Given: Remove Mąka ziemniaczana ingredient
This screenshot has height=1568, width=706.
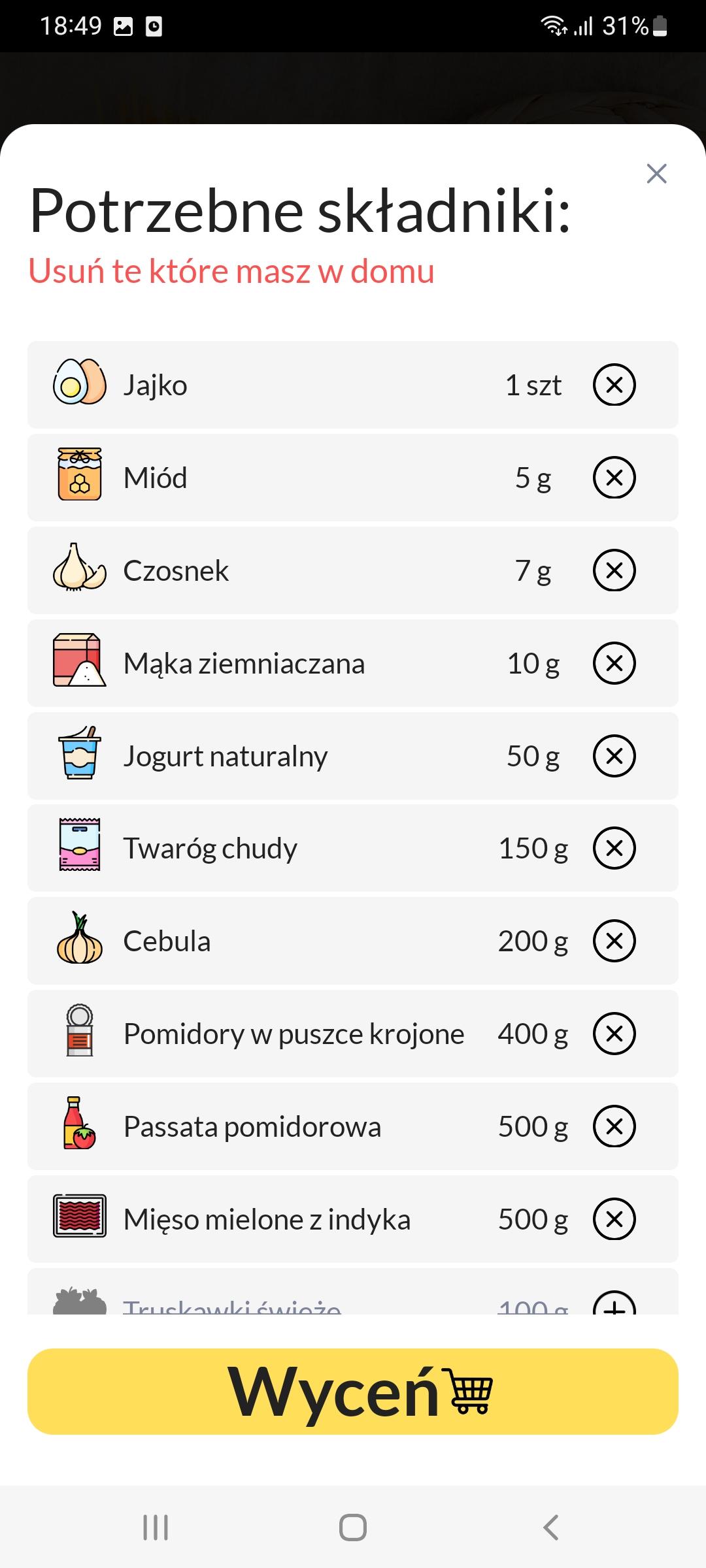Looking at the screenshot, I should [614, 663].
